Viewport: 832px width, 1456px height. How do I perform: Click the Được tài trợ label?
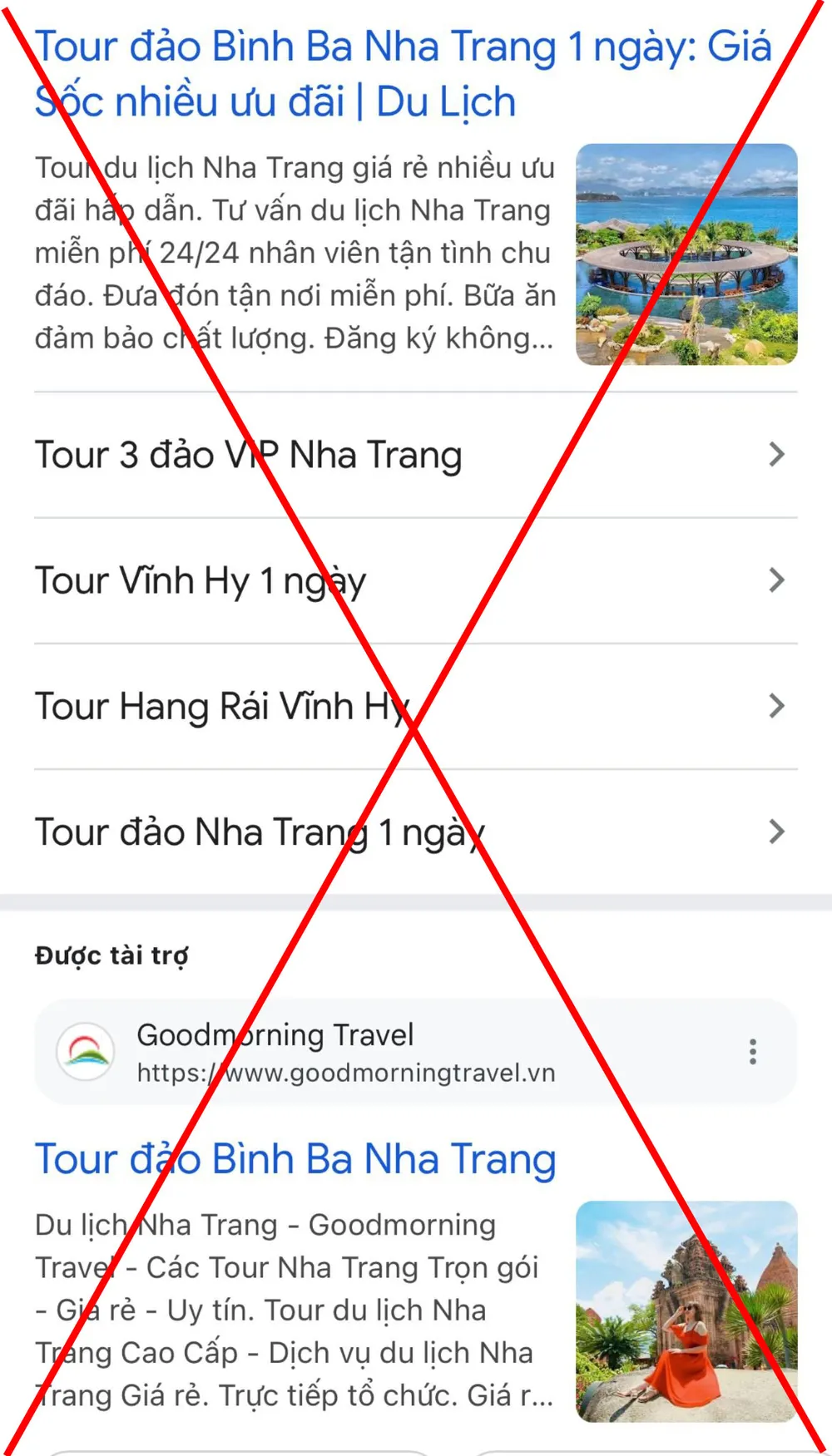[x=111, y=955]
